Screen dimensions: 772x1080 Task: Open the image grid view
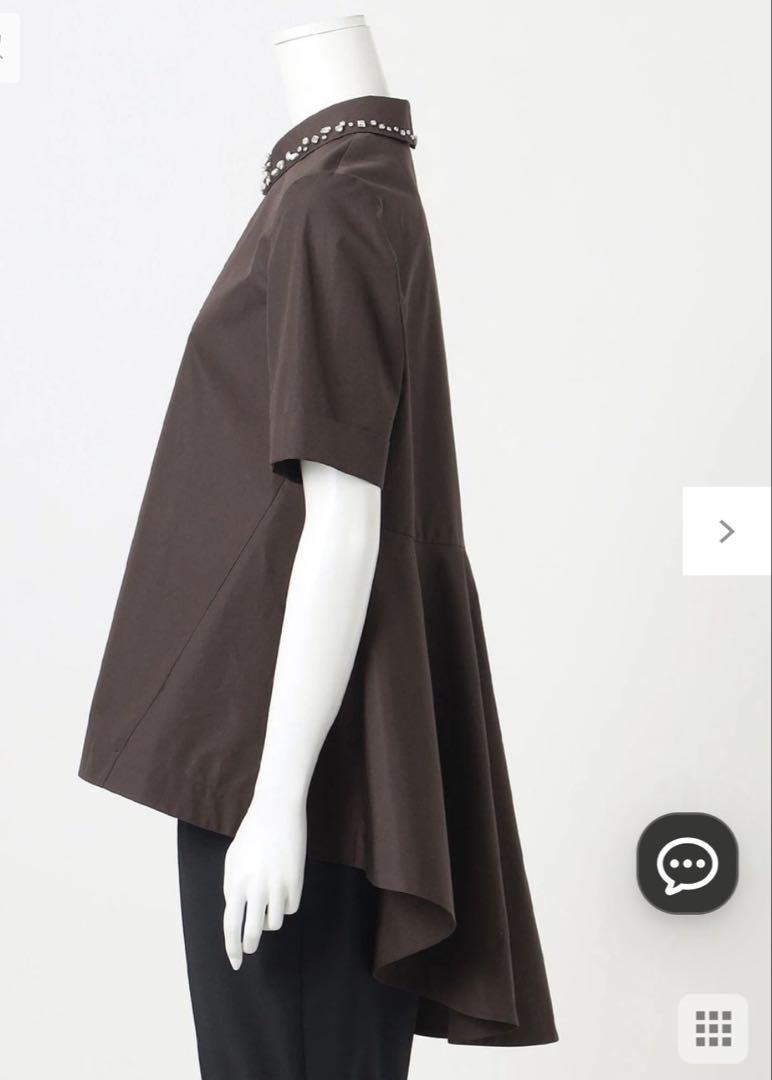(713, 1028)
